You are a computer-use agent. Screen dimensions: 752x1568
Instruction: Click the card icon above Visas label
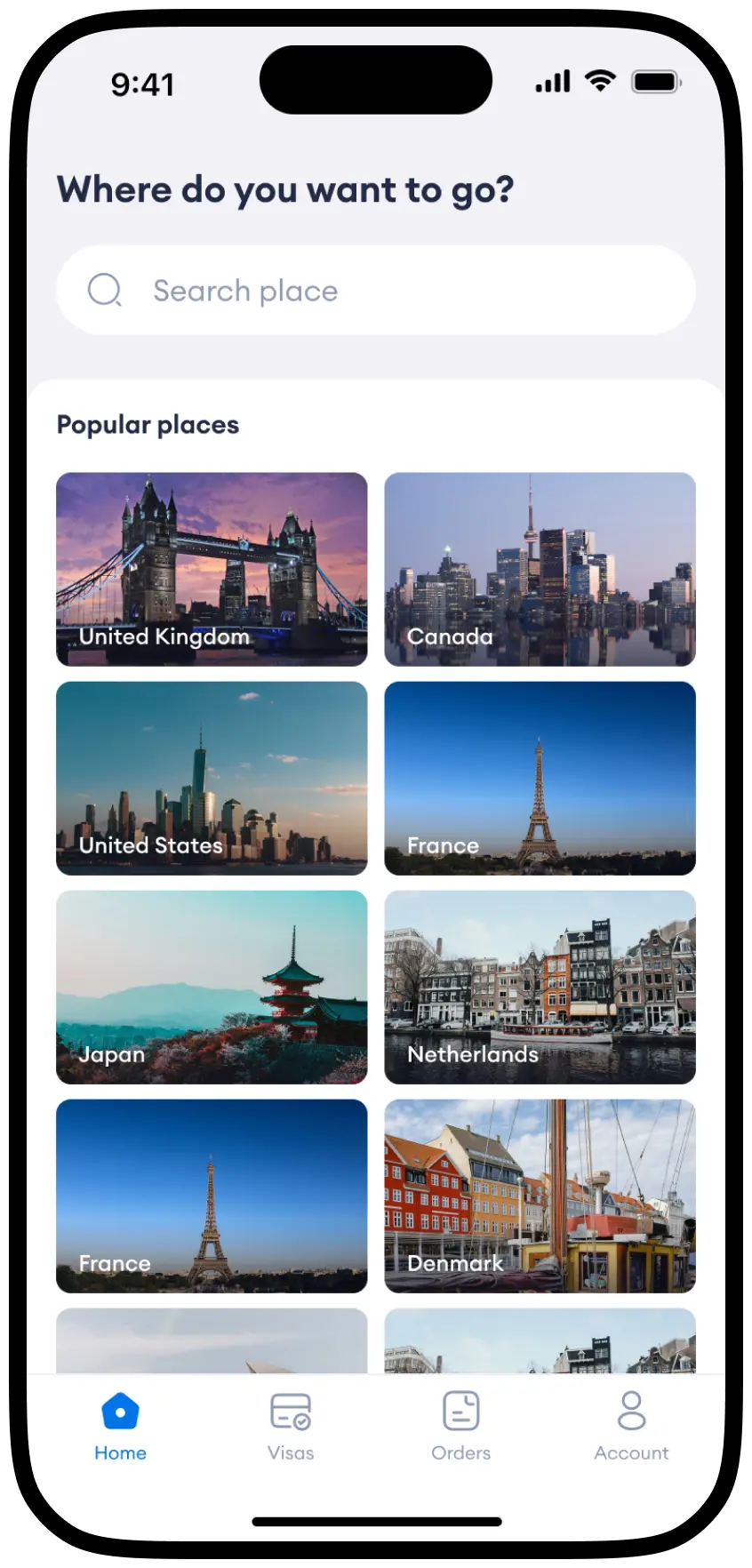click(290, 1410)
